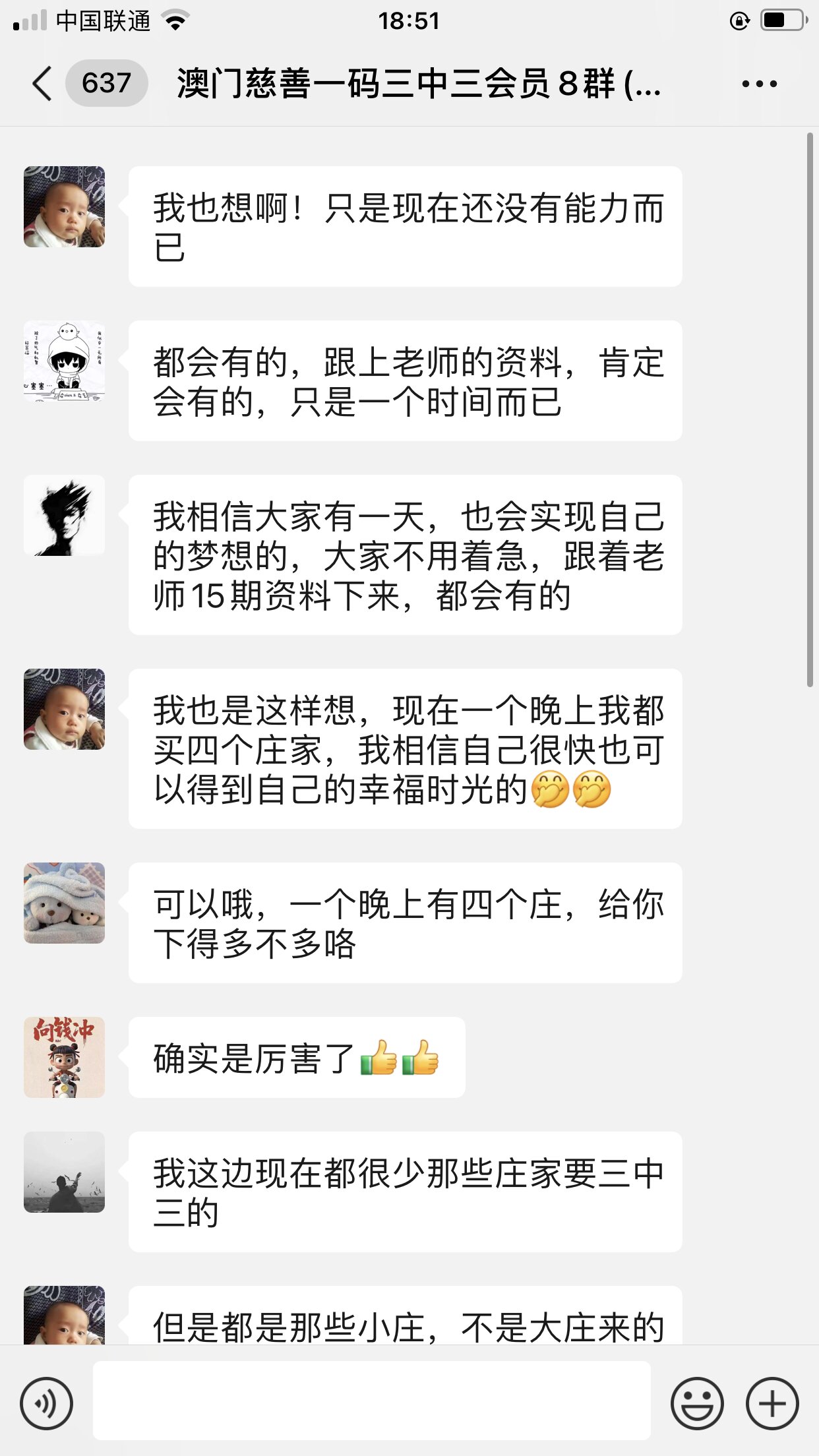Open the plus attachment menu

(772, 1403)
